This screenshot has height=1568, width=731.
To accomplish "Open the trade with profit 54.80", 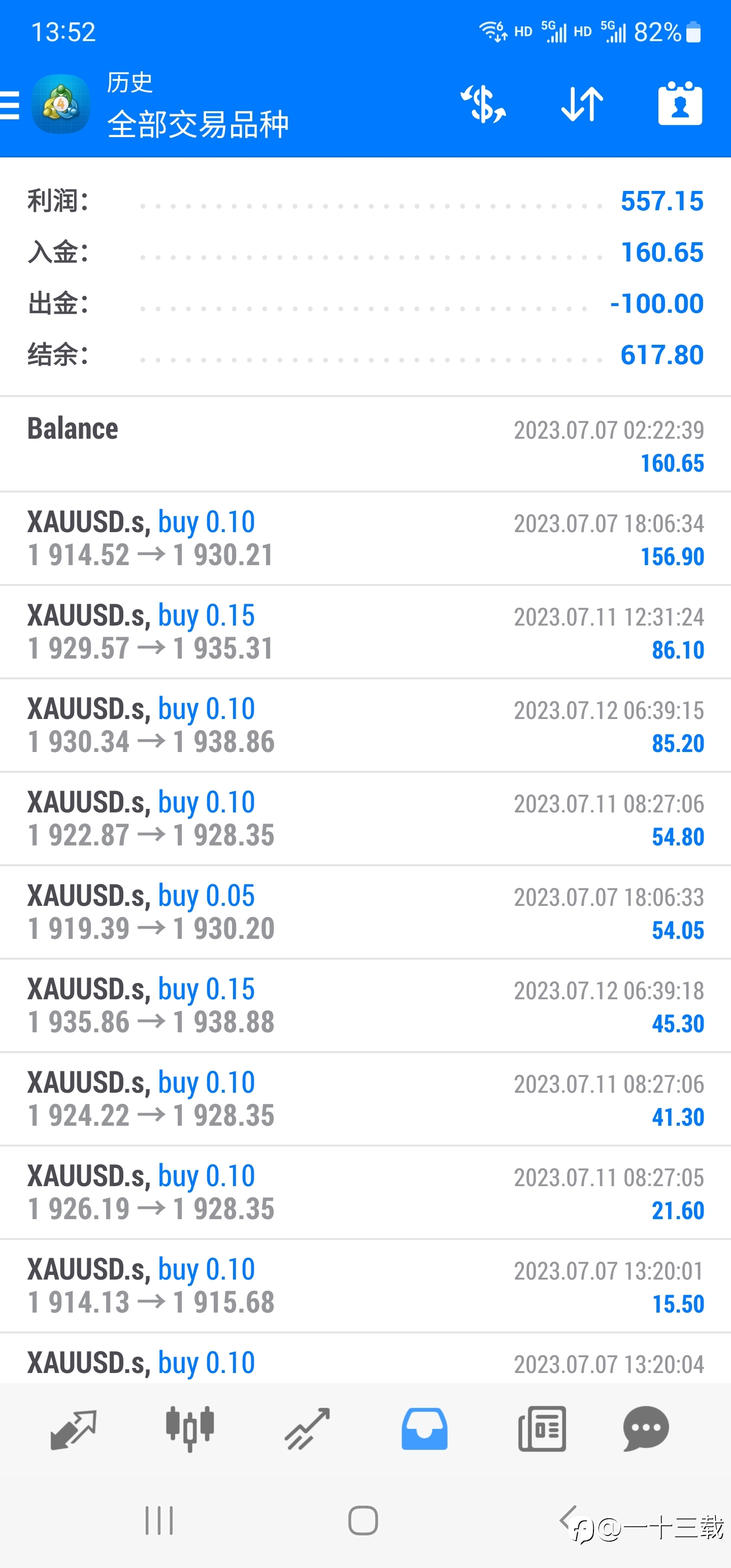I will [x=365, y=819].
